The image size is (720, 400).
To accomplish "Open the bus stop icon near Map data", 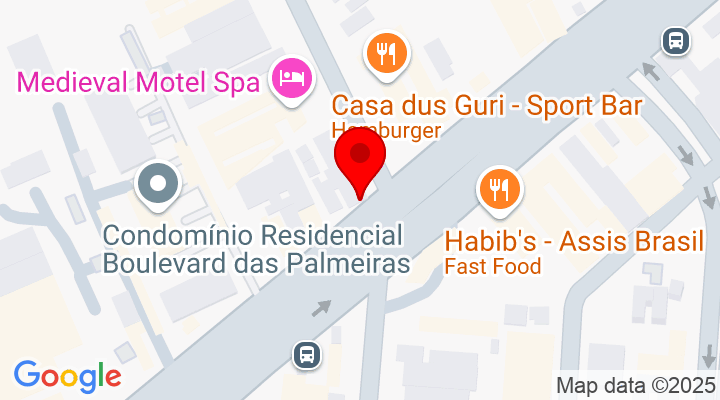I will pos(305,354).
